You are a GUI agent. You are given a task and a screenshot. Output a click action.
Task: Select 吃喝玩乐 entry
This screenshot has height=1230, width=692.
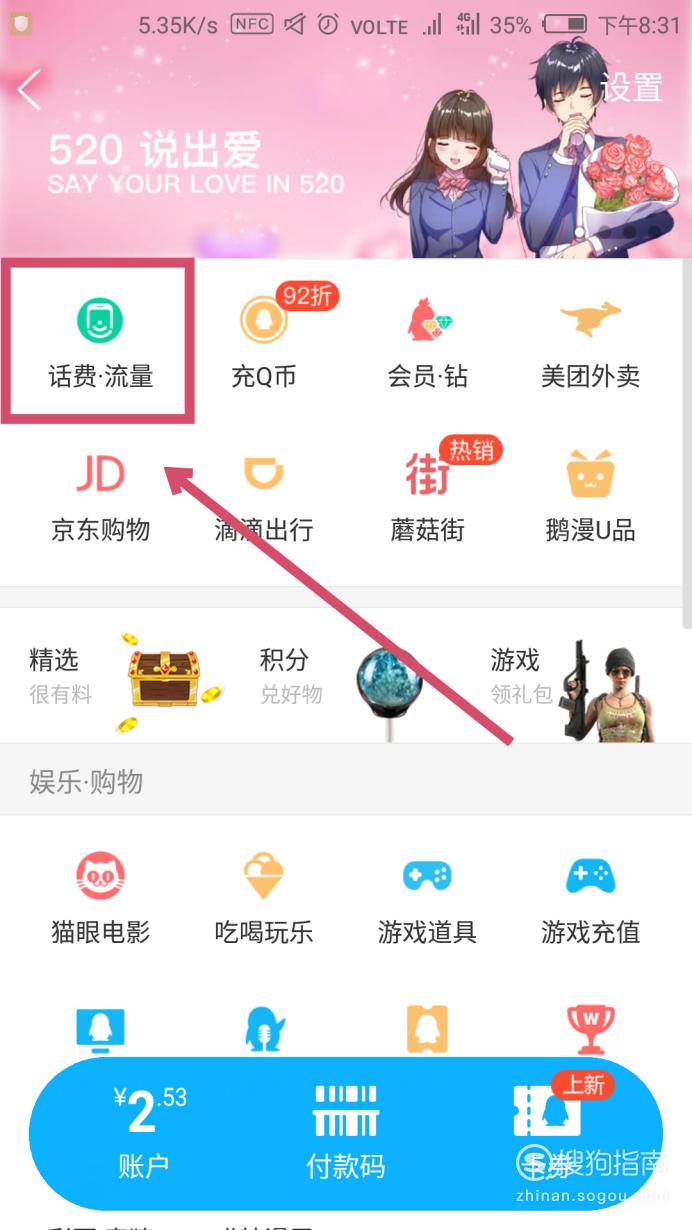(264, 897)
